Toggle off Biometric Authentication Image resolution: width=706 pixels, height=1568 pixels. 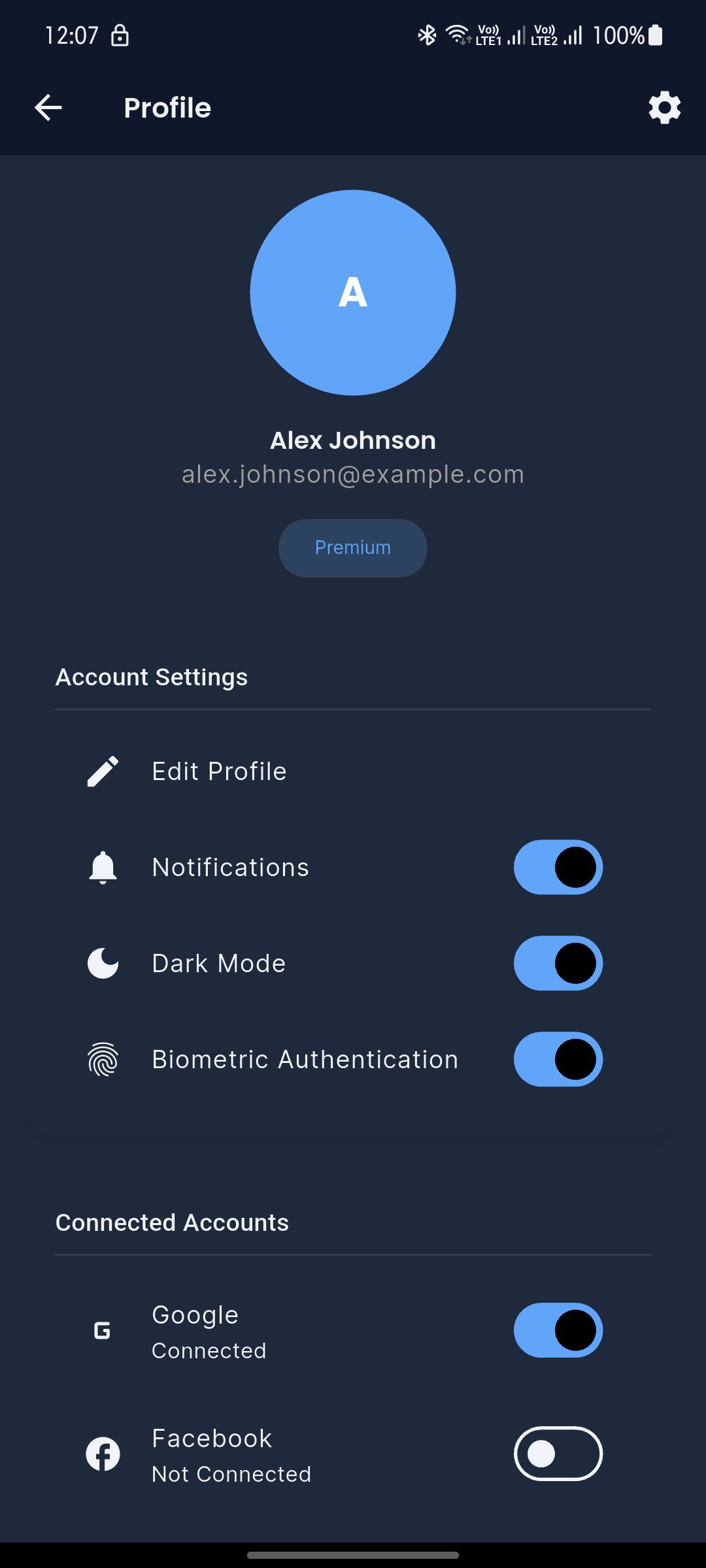pos(558,1059)
